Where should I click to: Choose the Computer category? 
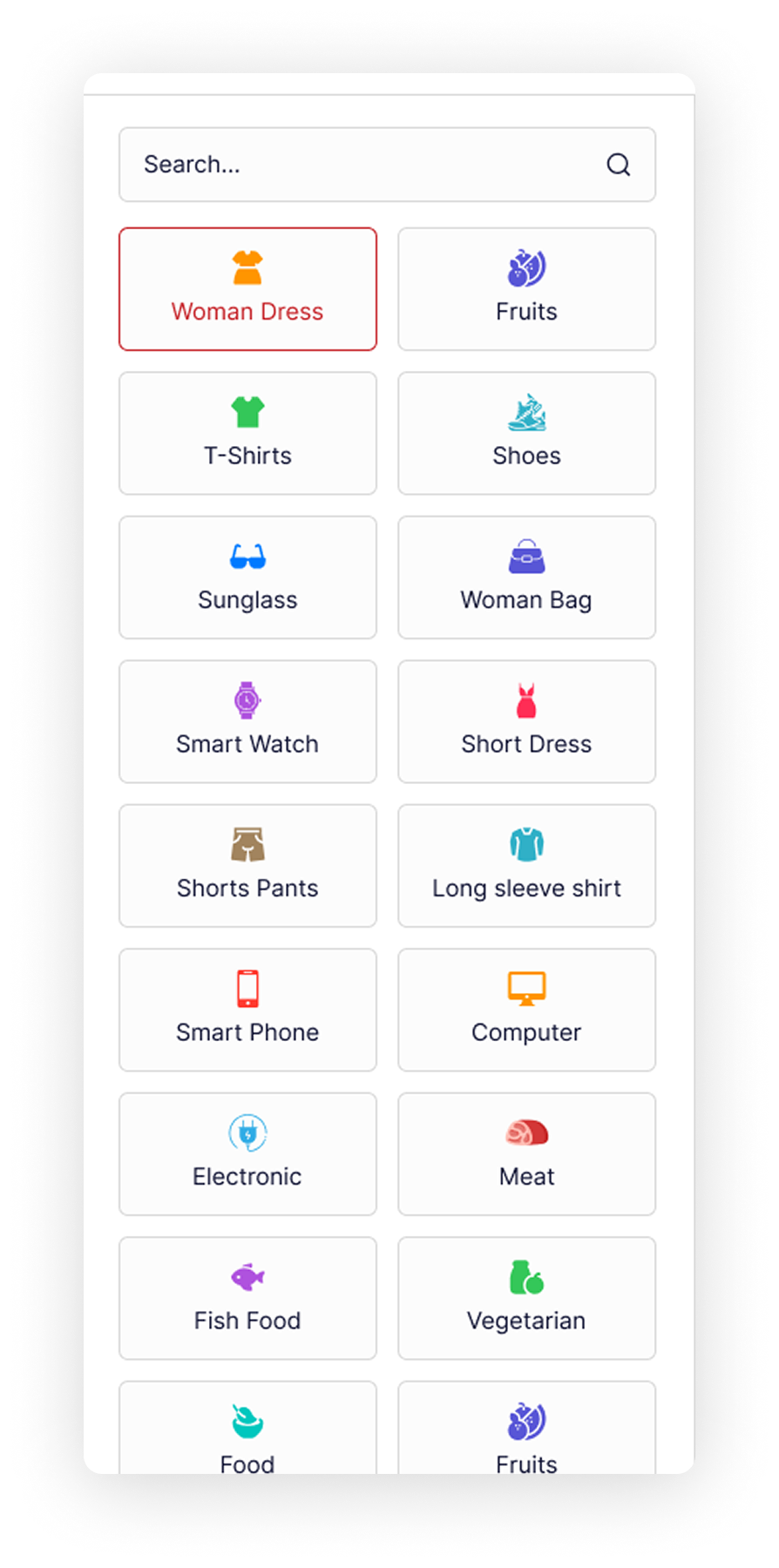point(526,1010)
